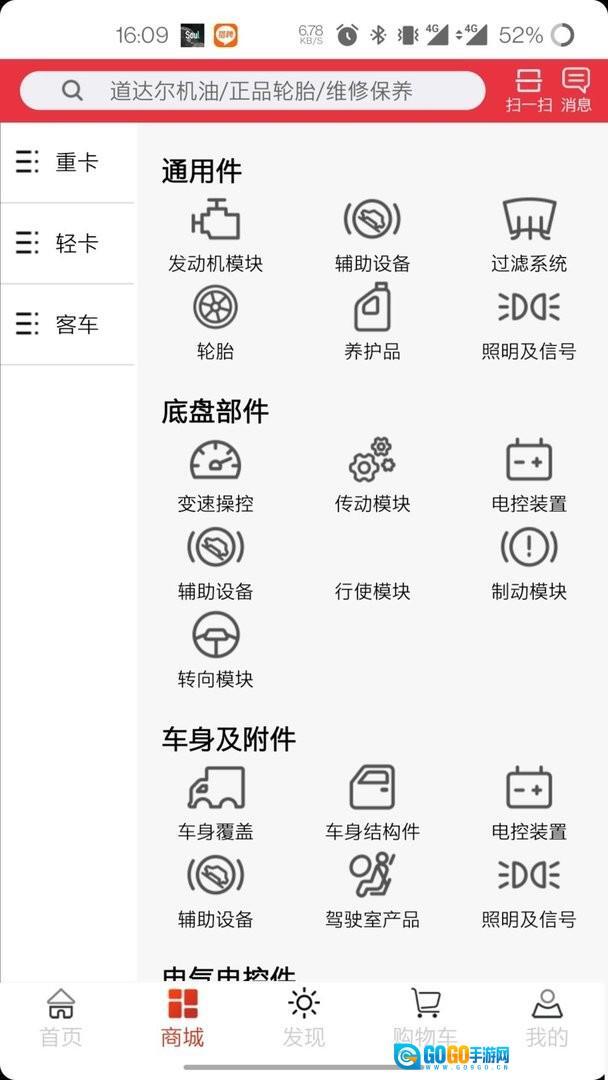This screenshot has height=1080, width=608.
Task: Select the 重卡 category
Action: 67,162
